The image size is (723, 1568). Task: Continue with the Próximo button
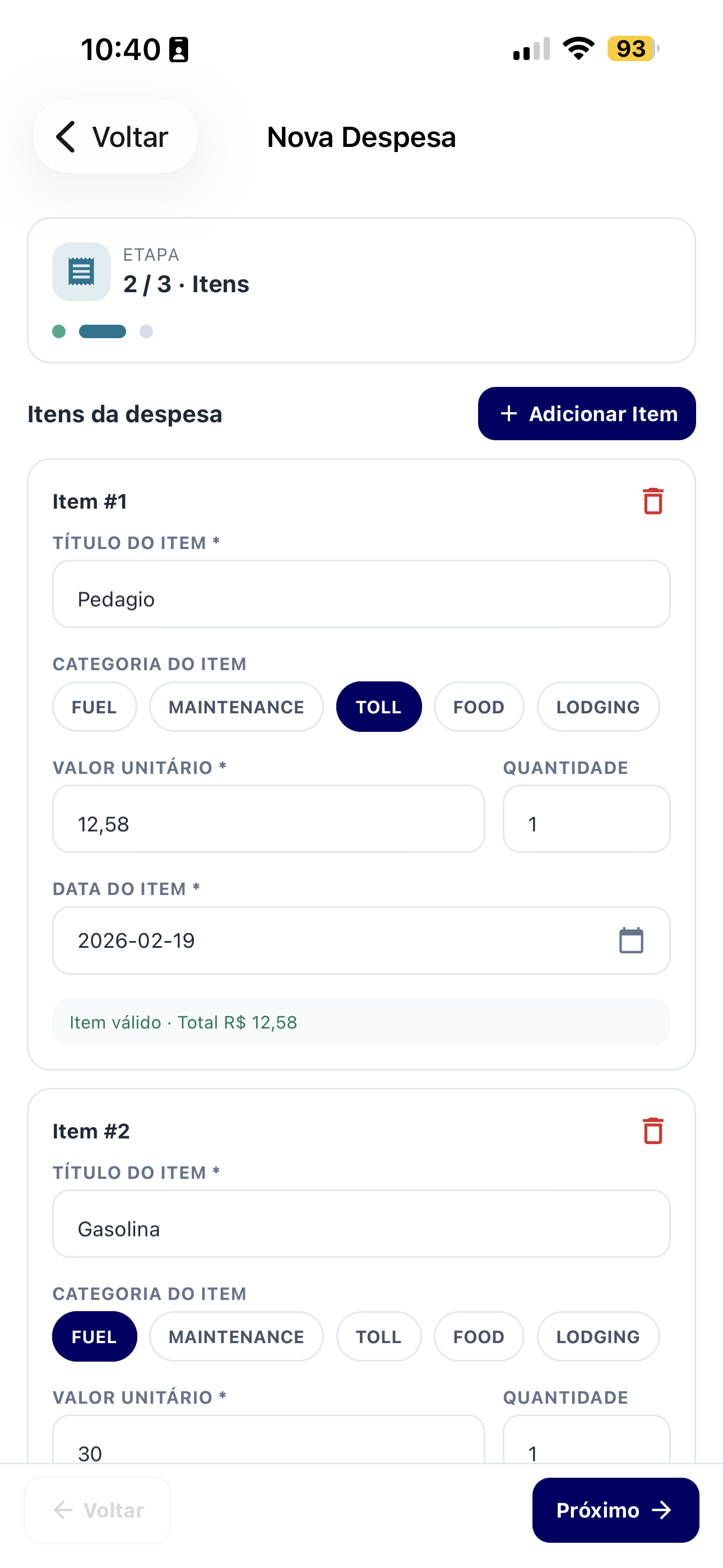pos(615,1510)
